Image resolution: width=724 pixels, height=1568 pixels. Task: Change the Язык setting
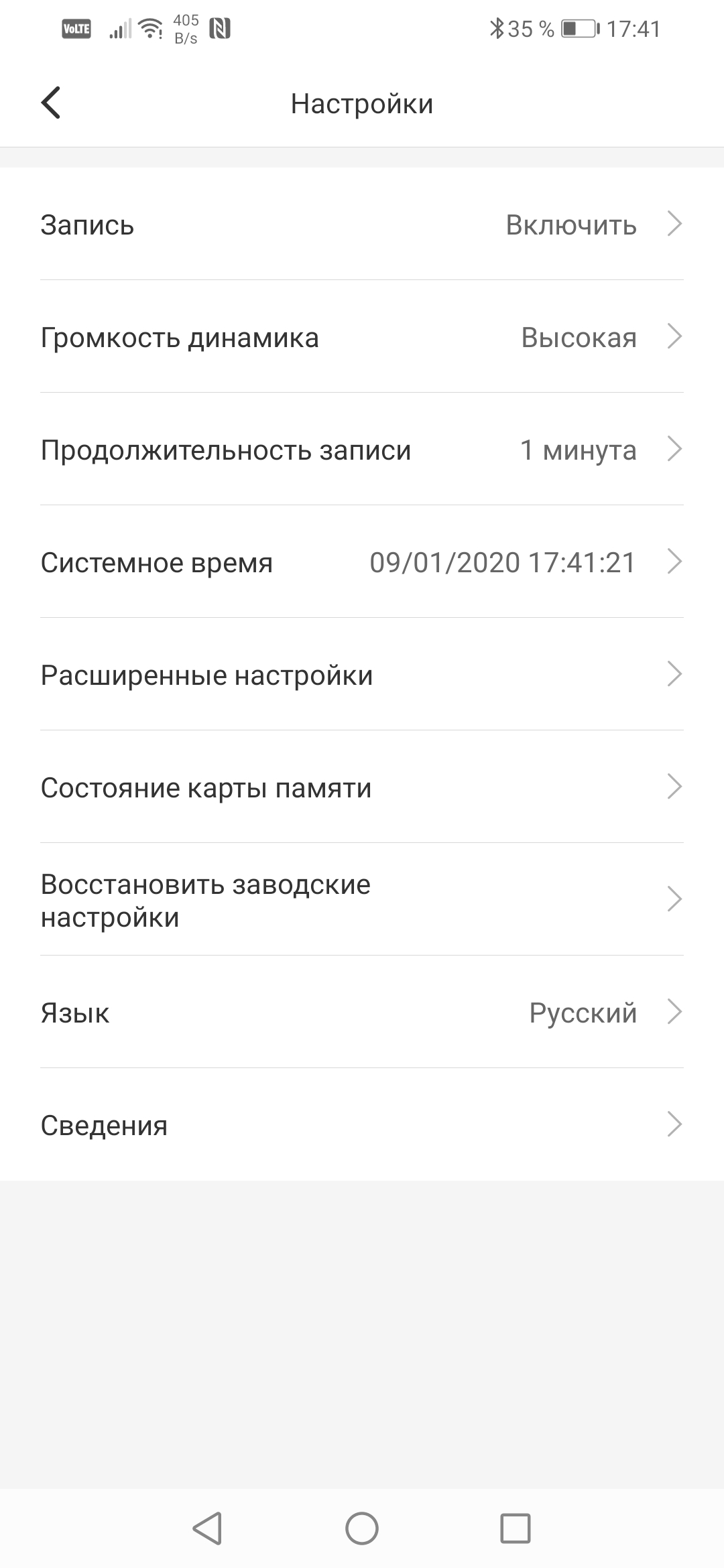362,1012
